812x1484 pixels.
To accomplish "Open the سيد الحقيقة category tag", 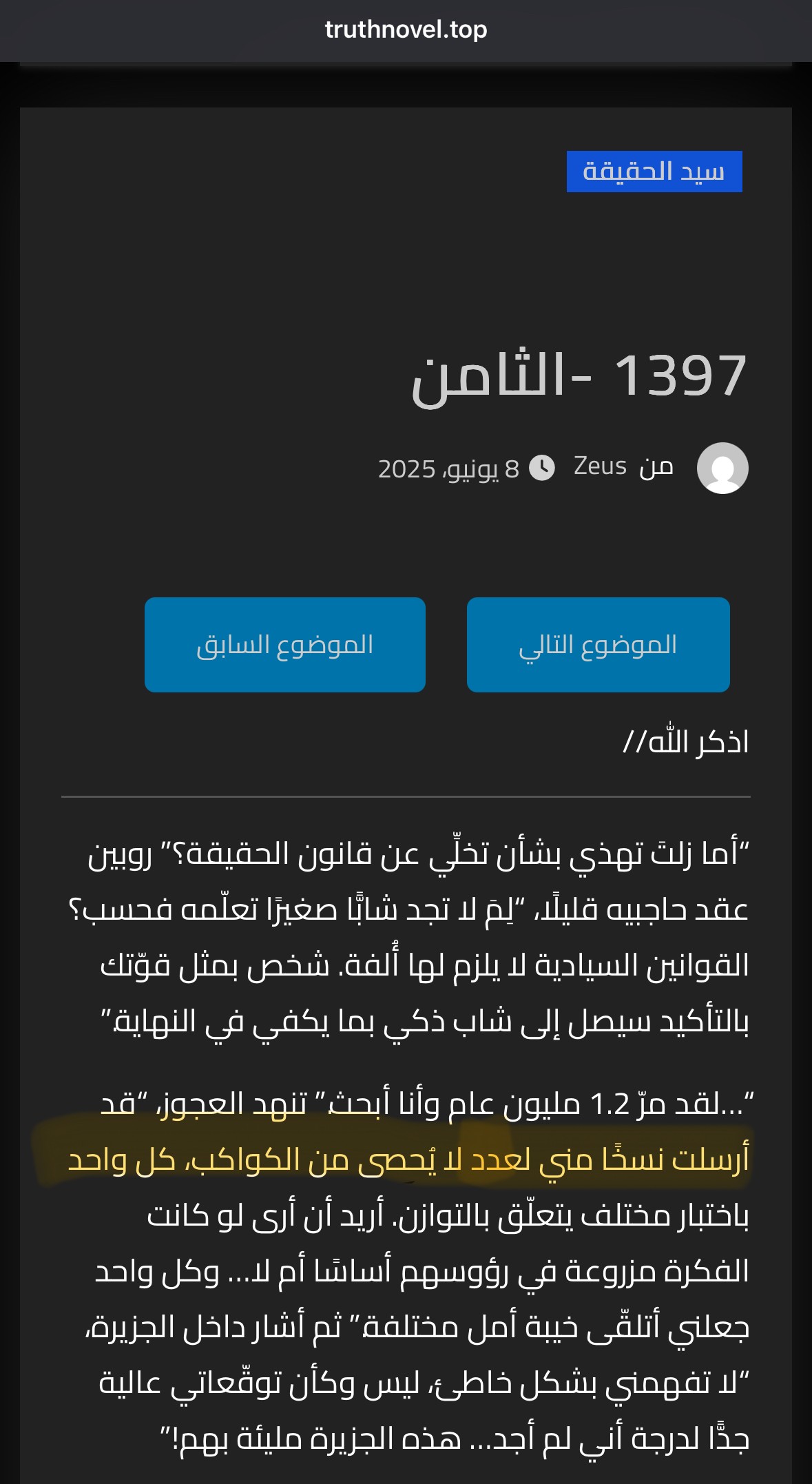I will (x=654, y=172).
